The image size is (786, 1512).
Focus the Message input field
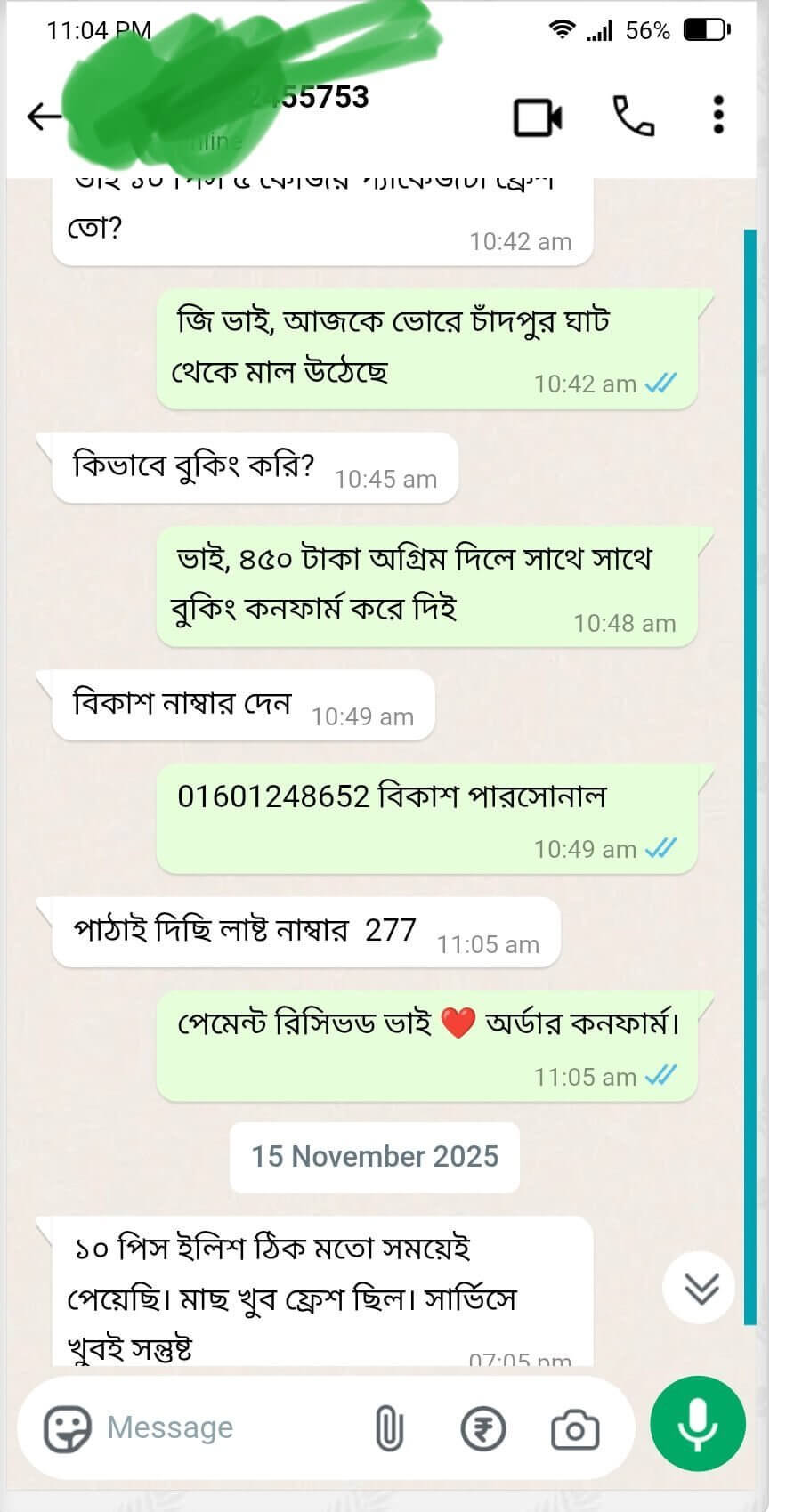223,1428
